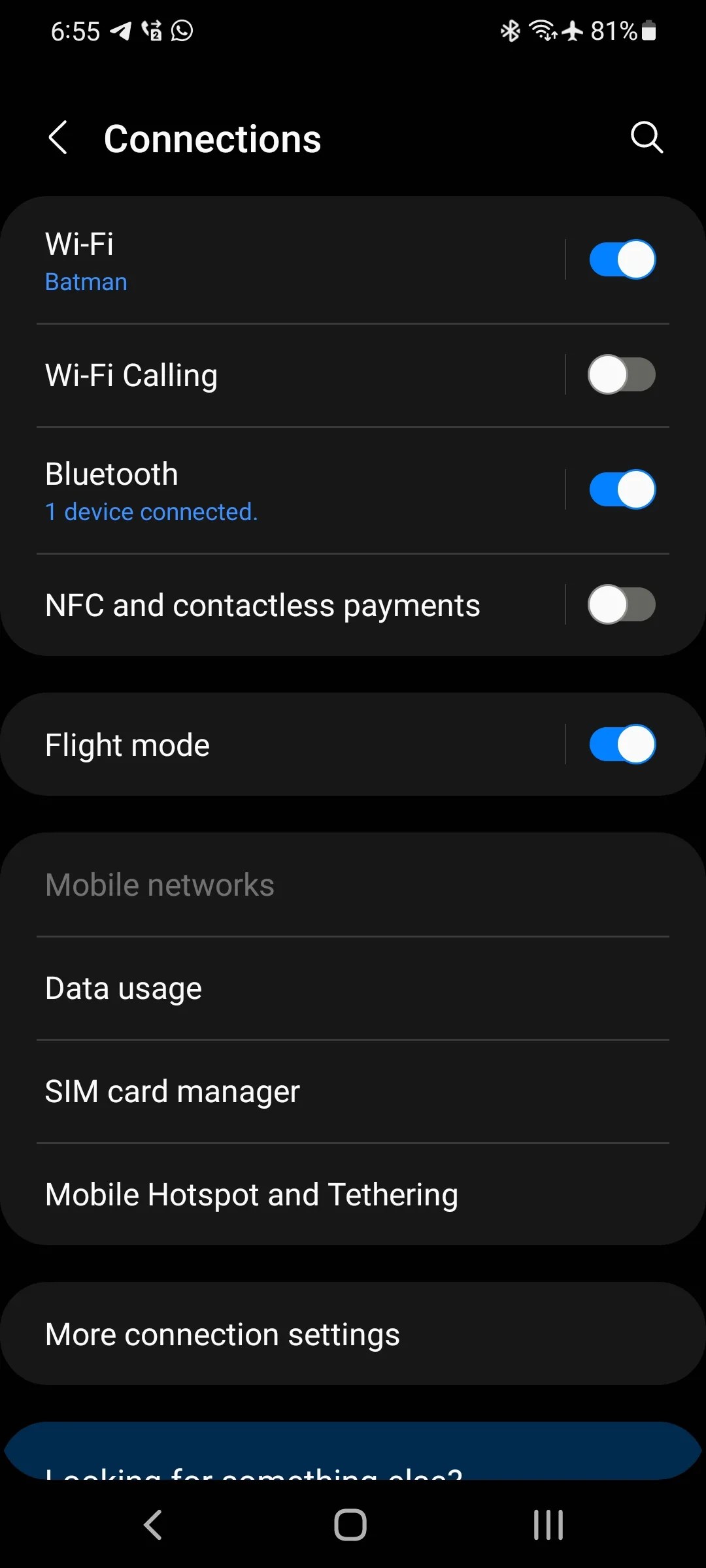The image size is (706, 1568).
Task: Tap the system home button
Action: click(x=350, y=1525)
